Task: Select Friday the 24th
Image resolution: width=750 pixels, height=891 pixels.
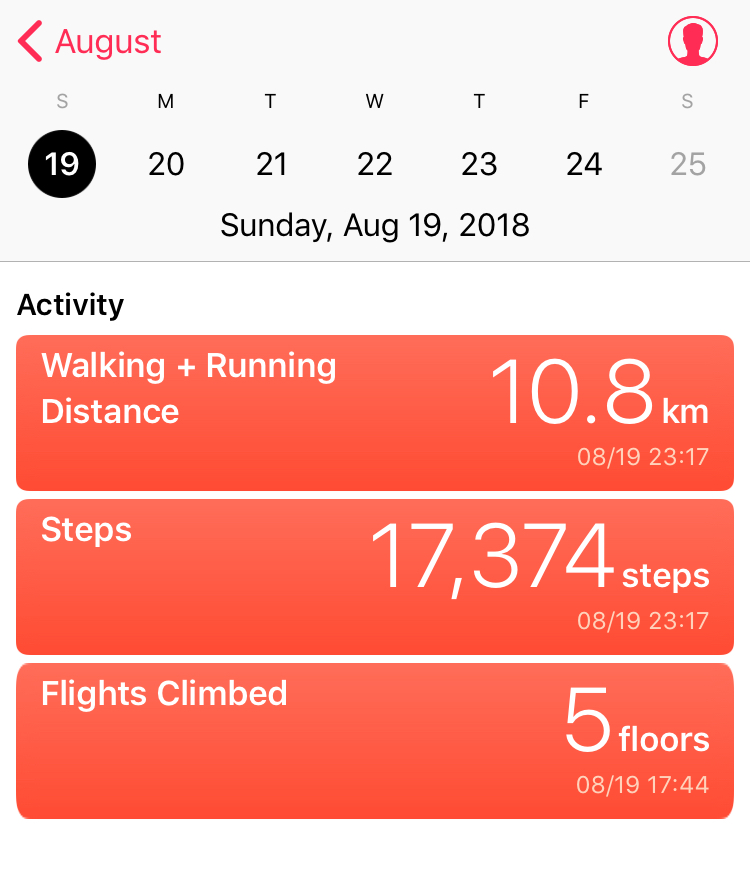Action: coord(584,164)
